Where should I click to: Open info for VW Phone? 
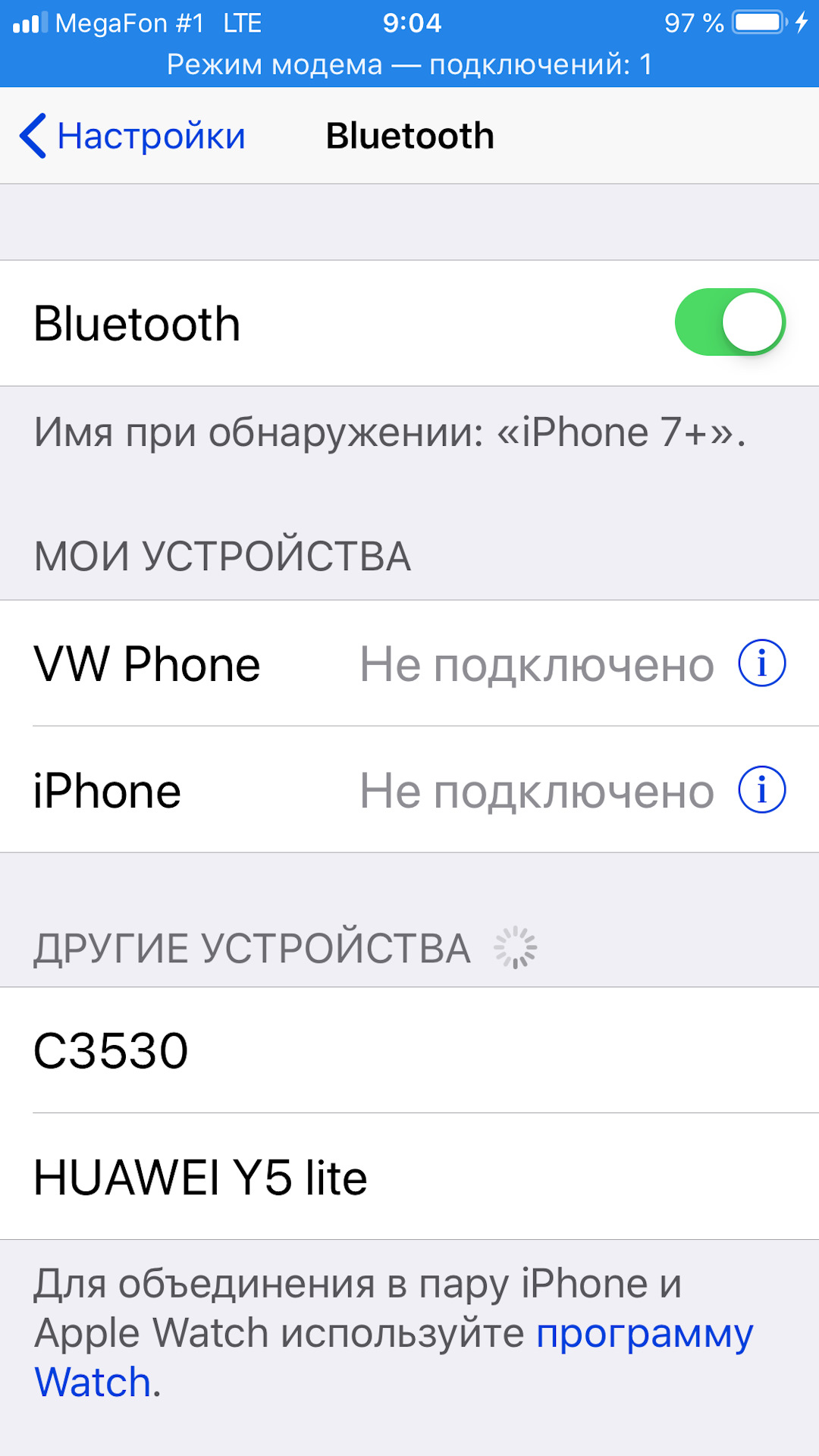(x=761, y=664)
